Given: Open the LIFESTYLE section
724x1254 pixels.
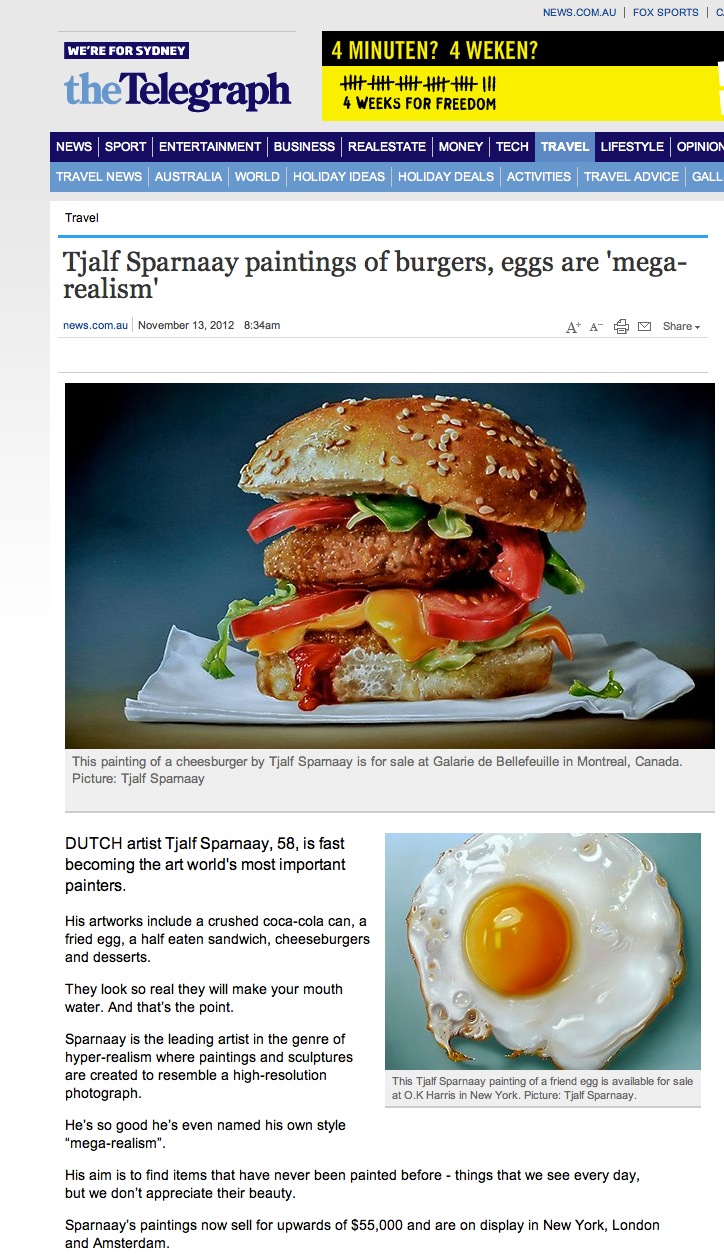Looking at the screenshot, I should [x=632, y=146].
